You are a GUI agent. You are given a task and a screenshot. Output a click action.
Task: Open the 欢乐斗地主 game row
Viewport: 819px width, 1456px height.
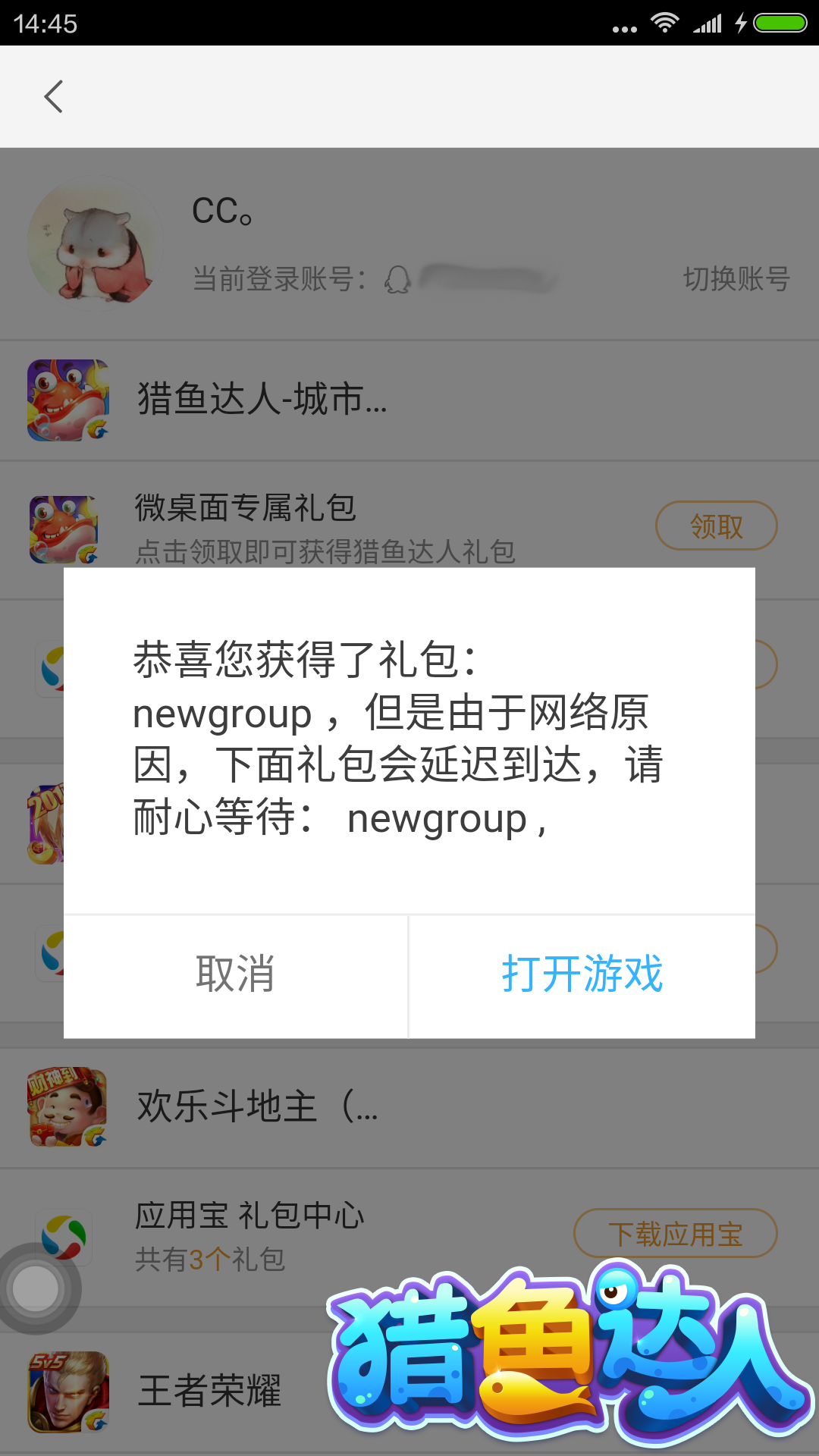[x=258, y=1106]
